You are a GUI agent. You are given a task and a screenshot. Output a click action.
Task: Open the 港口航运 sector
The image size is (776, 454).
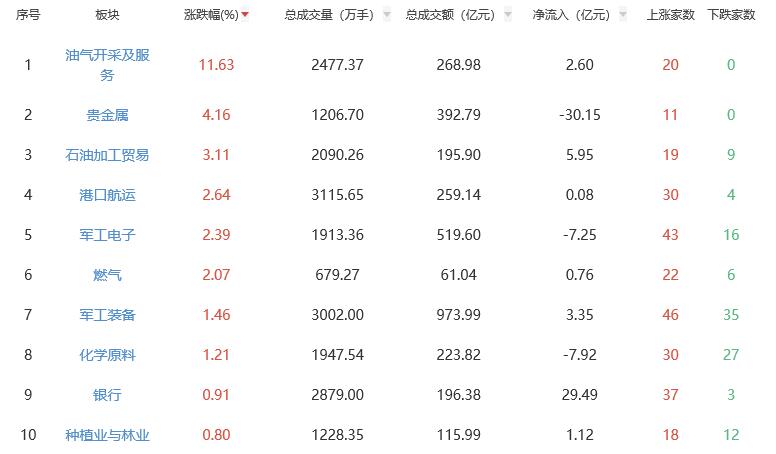[x=107, y=195]
